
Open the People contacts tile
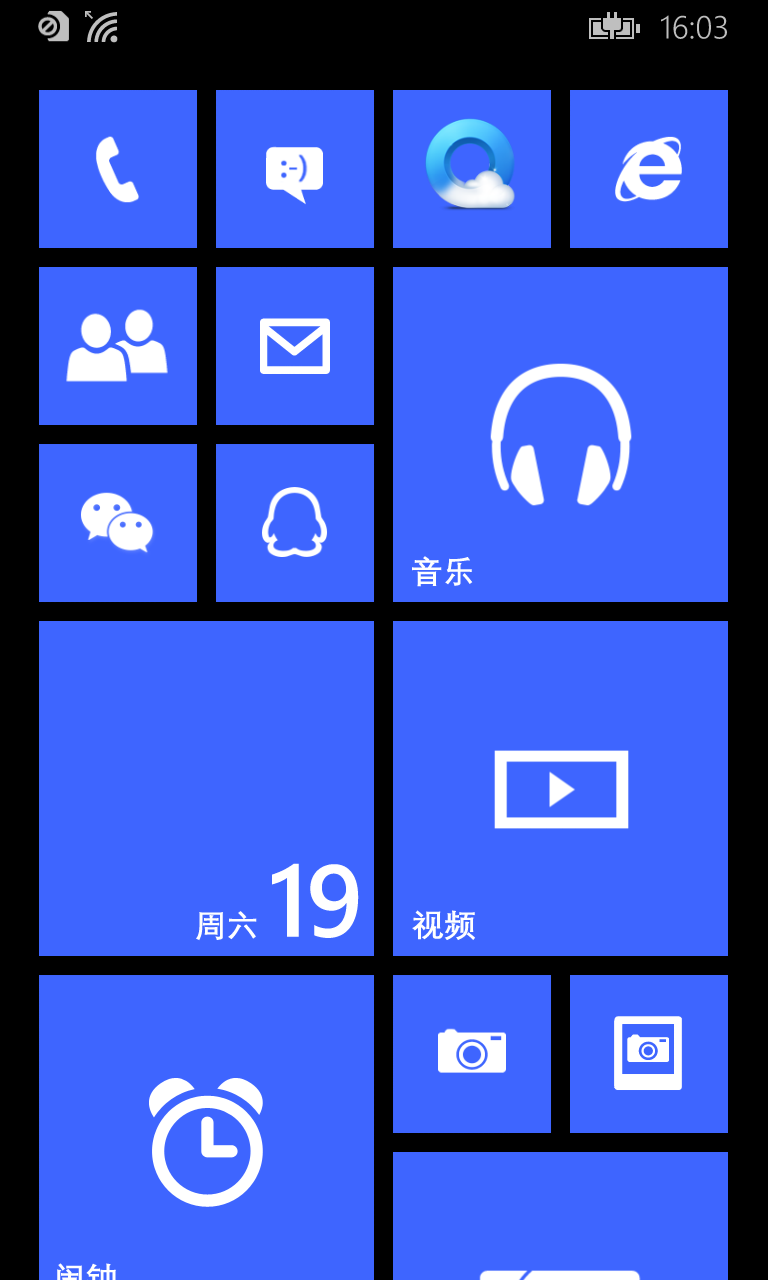pyautogui.click(x=118, y=346)
